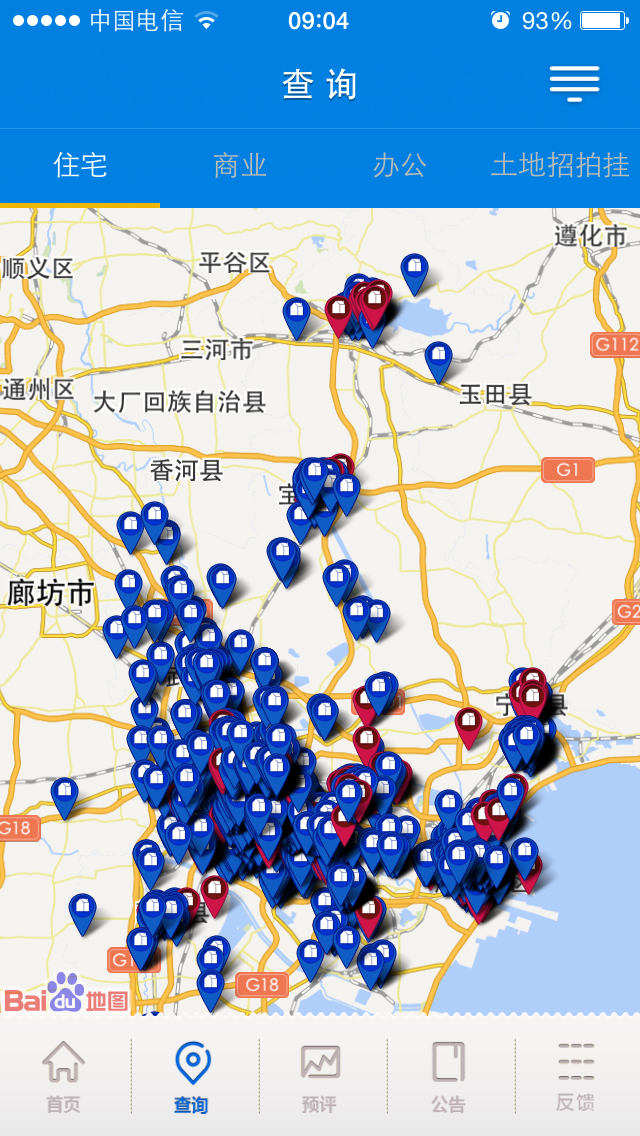Image resolution: width=640 pixels, height=1136 pixels.
Task: Switch to the 商业 tab
Action: pyautogui.click(x=240, y=166)
